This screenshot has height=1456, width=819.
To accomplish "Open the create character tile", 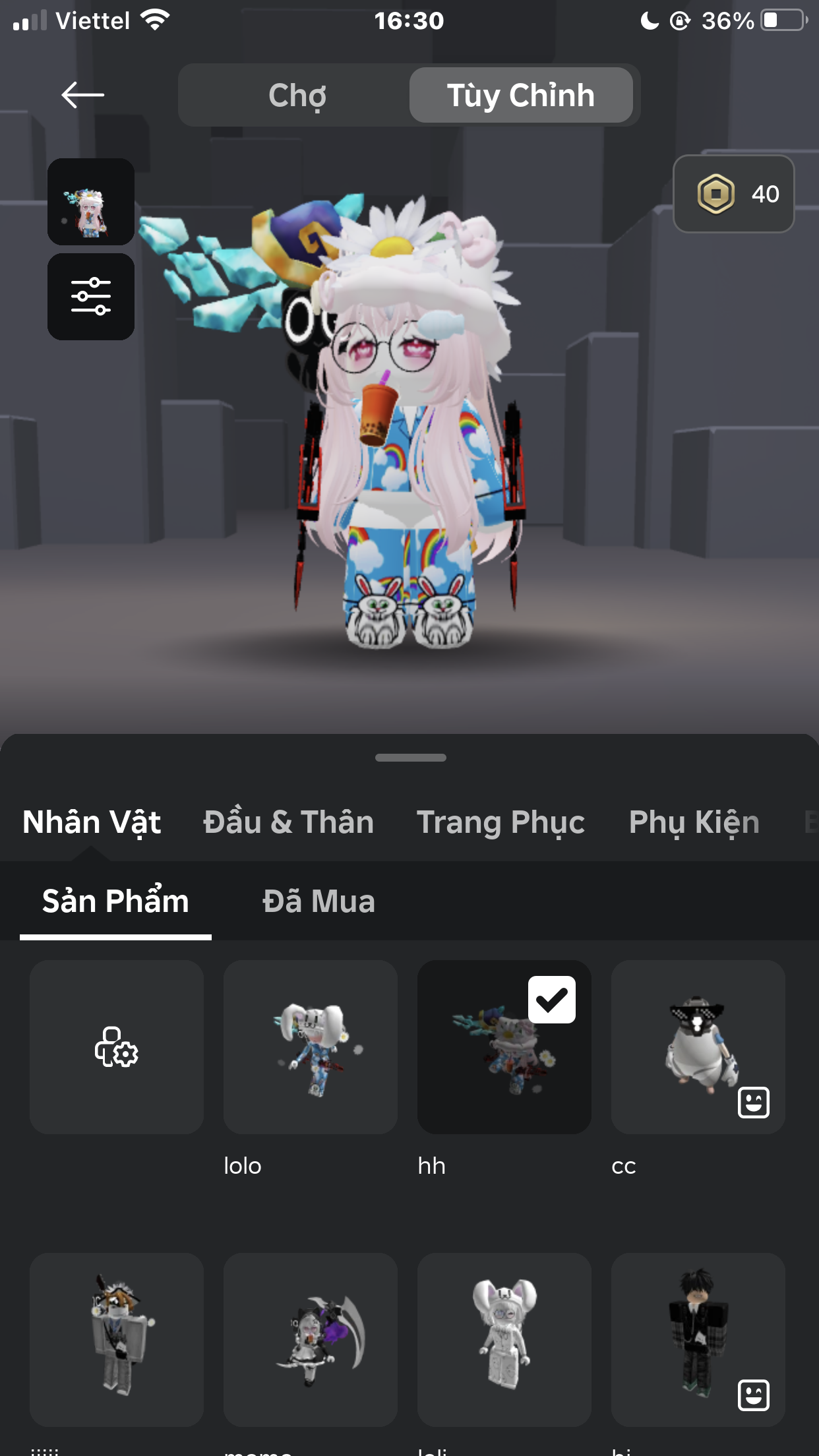I will tap(117, 1047).
